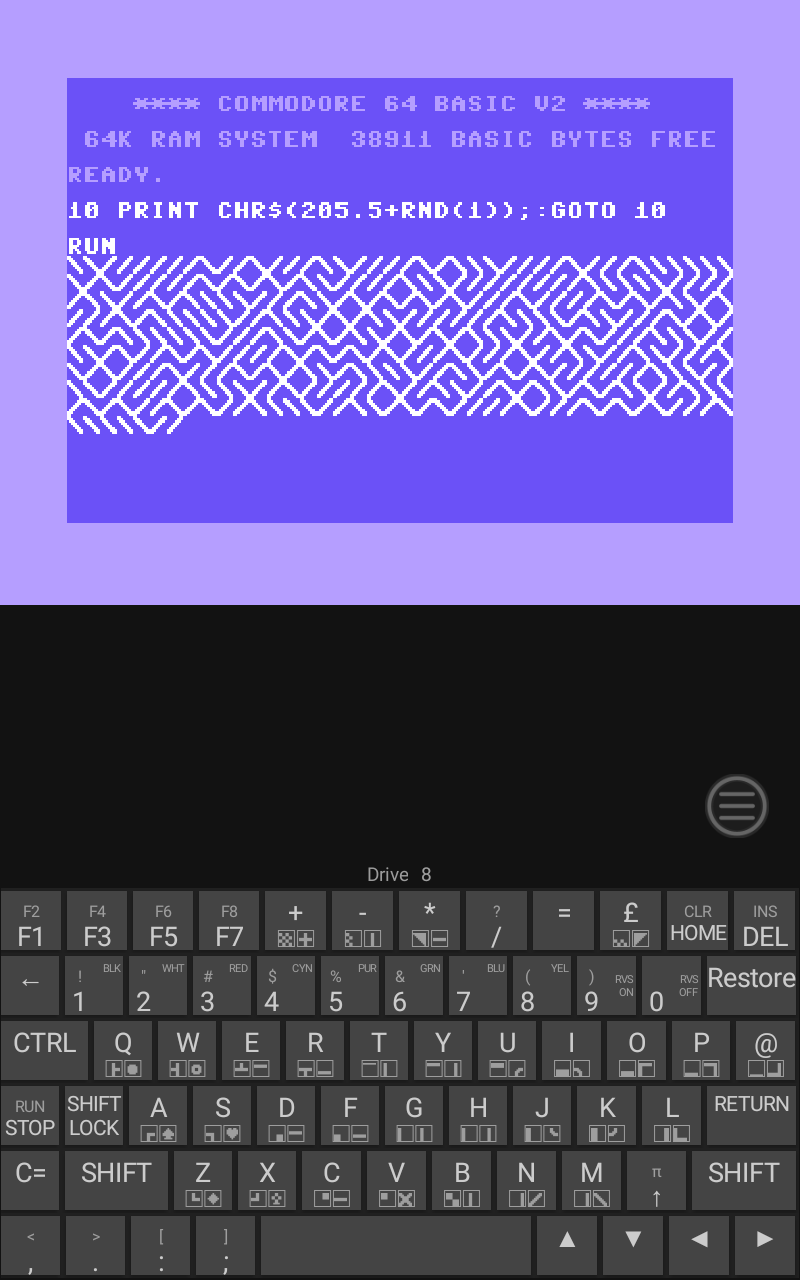The image size is (800, 1280).
Task: Open the emulator hamburger menu
Action: 737,806
